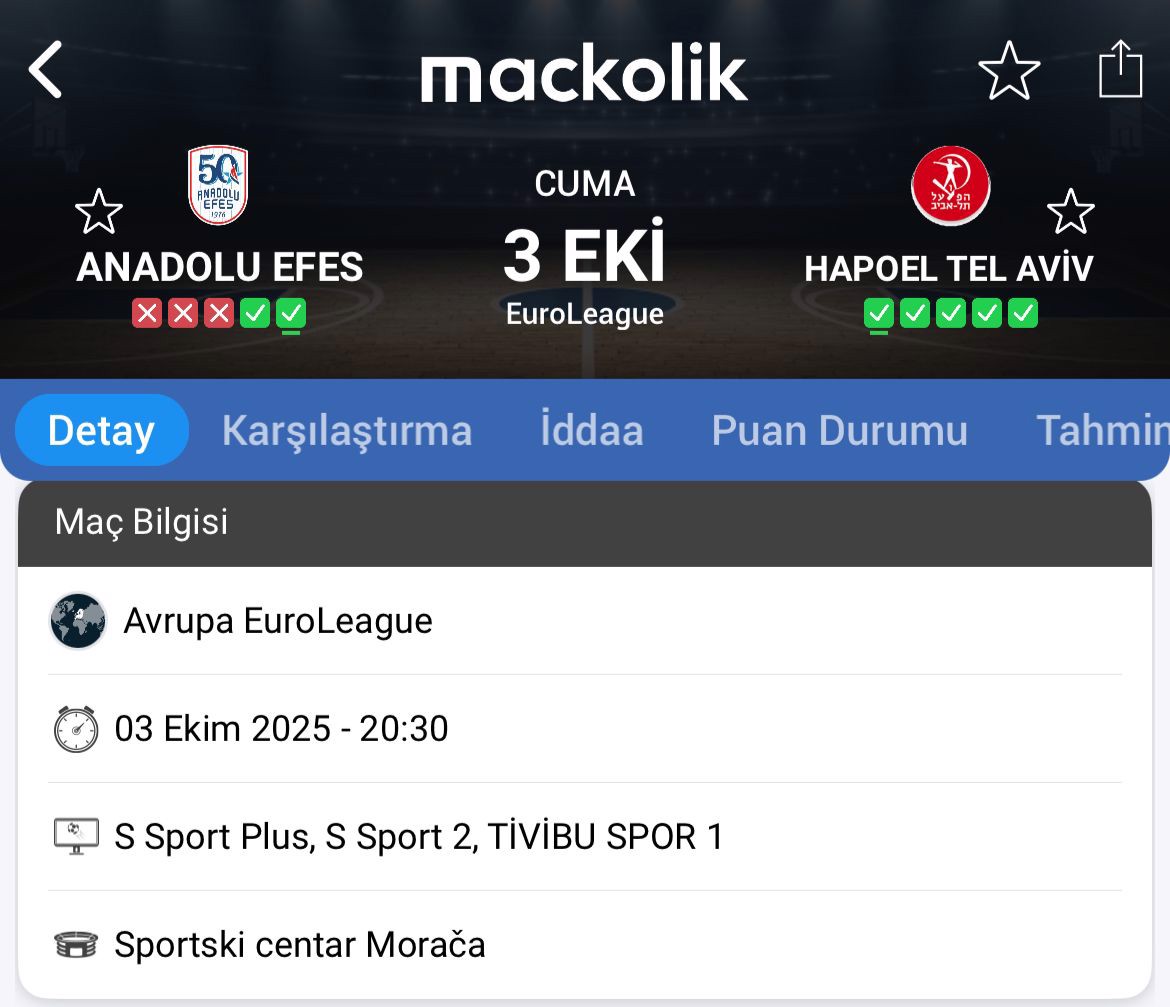
Task: Select the Detay tab
Action: click(x=101, y=430)
